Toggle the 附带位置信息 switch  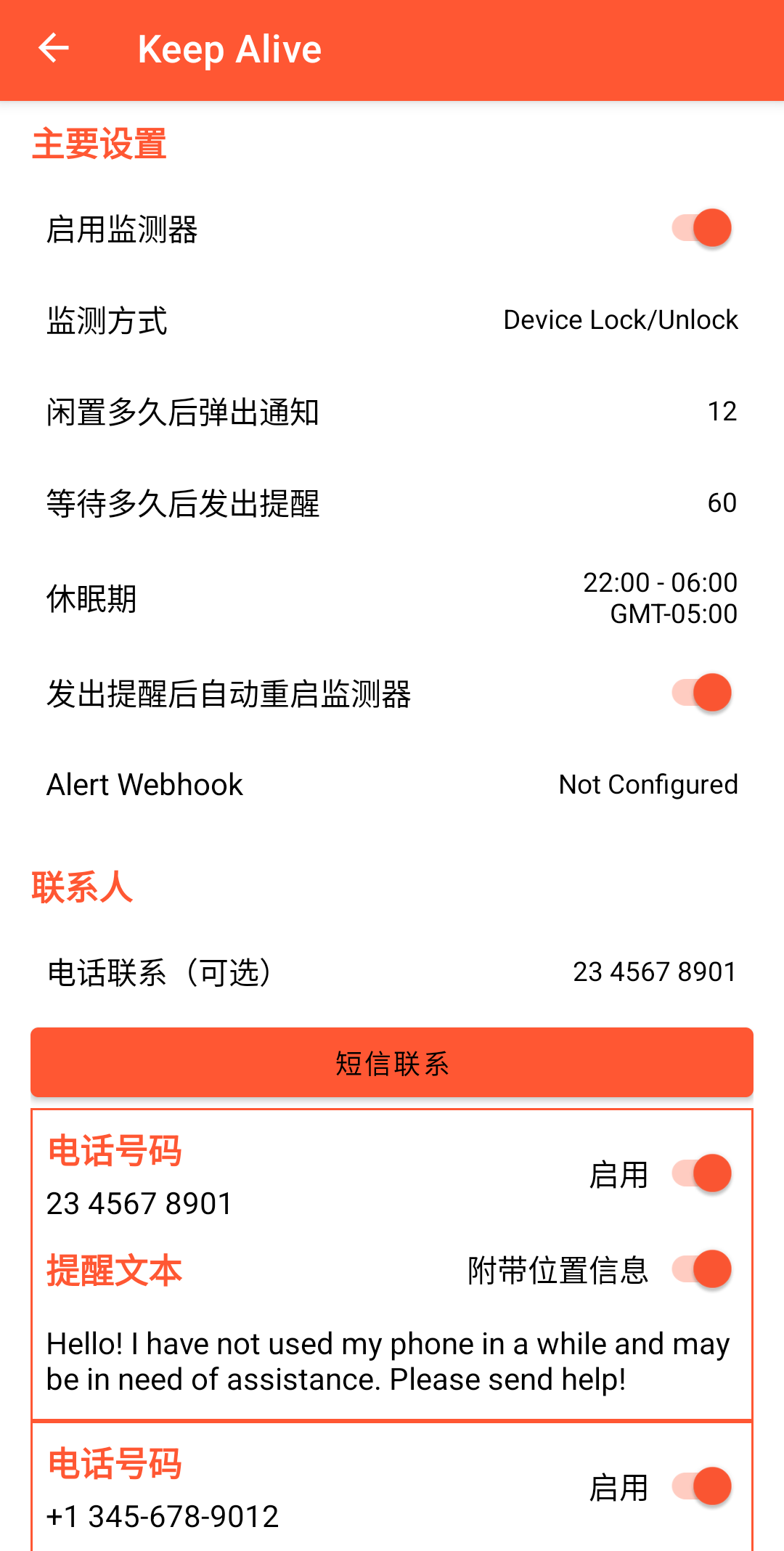click(701, 1269)
